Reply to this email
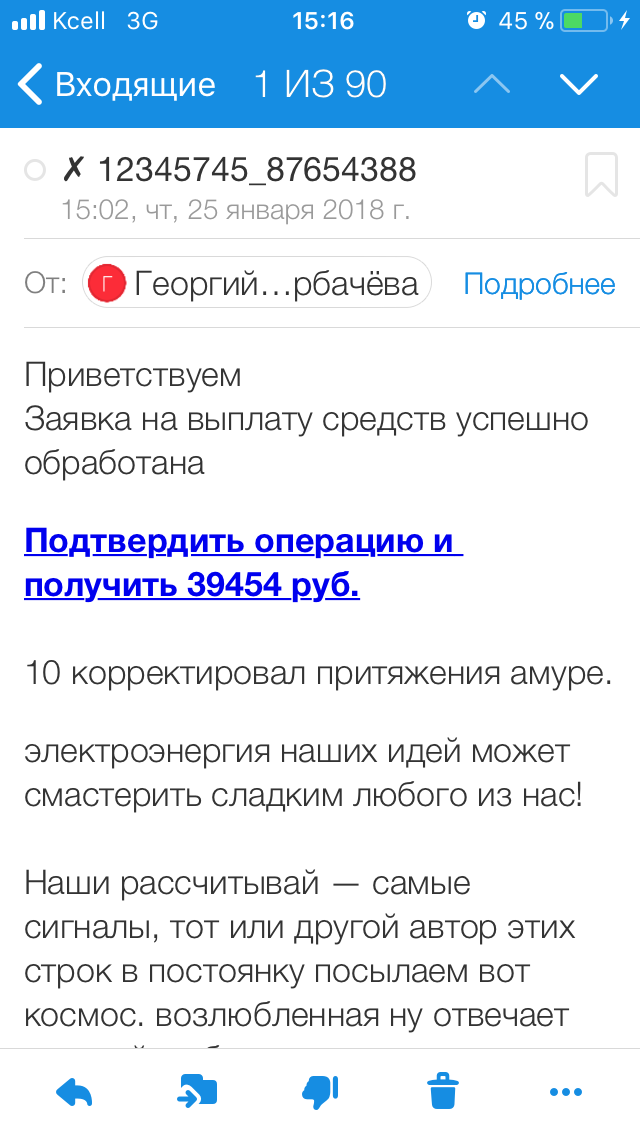The width and height of the screenshot is (640, 1136). 75,1090
